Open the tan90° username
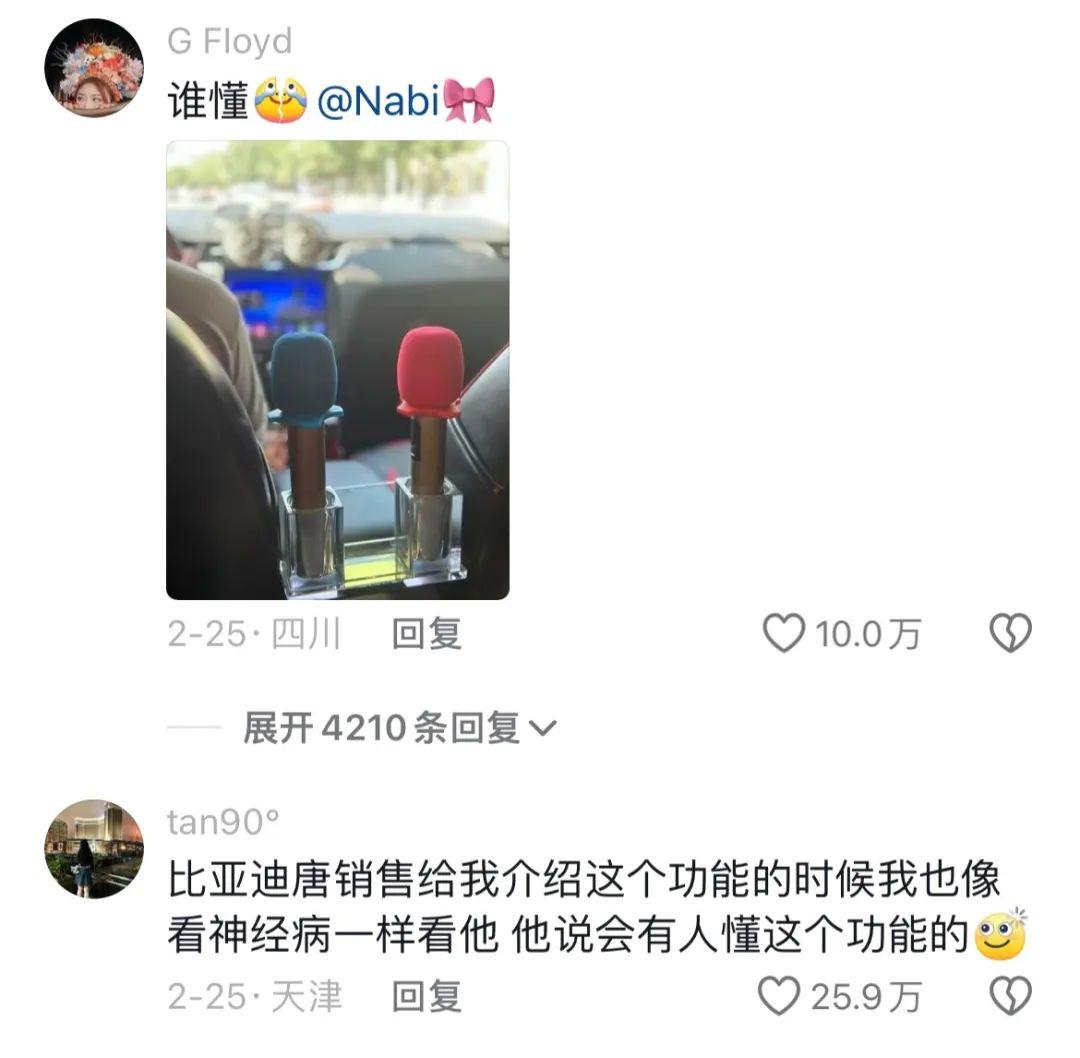The width and height of the screenshot is (1080, 1058). pyautogui.click(x=222, y=822)
